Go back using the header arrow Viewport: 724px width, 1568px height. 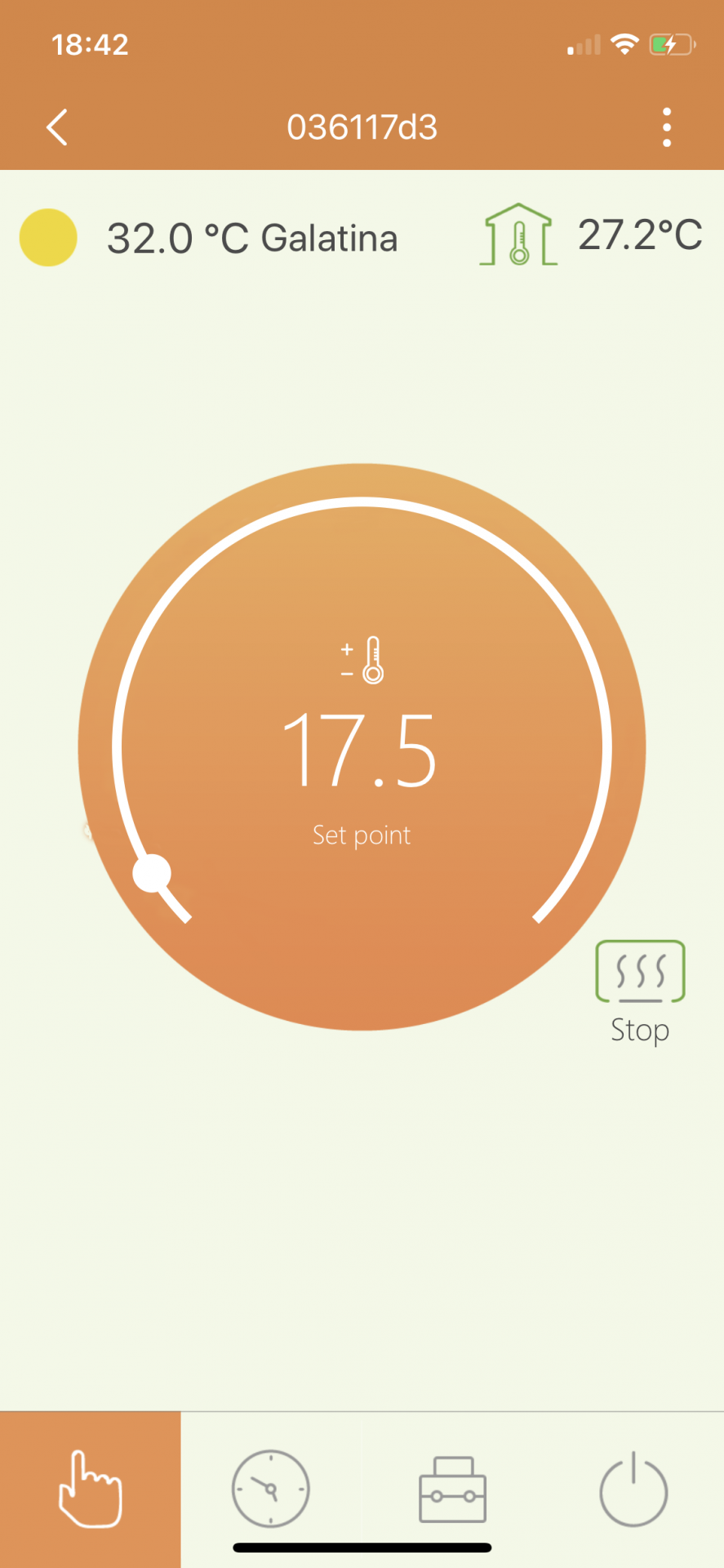click(56, 127)
